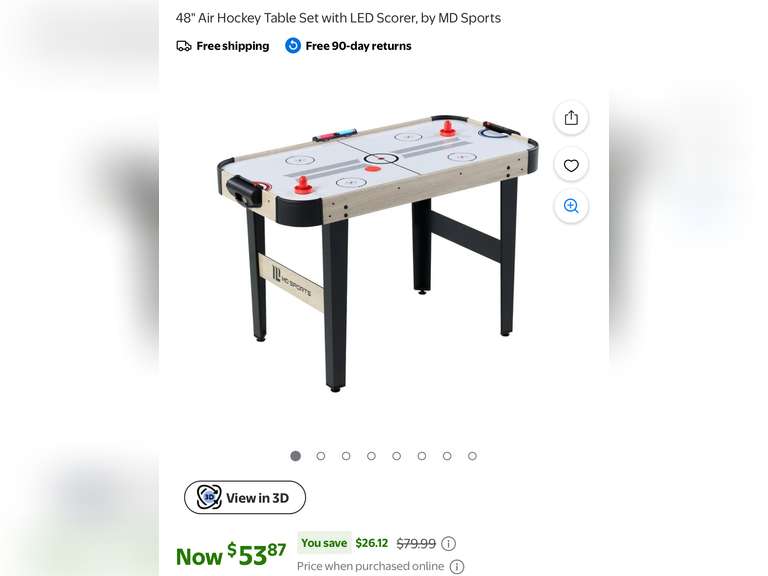Zoom into the product image
The image size is (768, 576).
[x=571, y=206]
